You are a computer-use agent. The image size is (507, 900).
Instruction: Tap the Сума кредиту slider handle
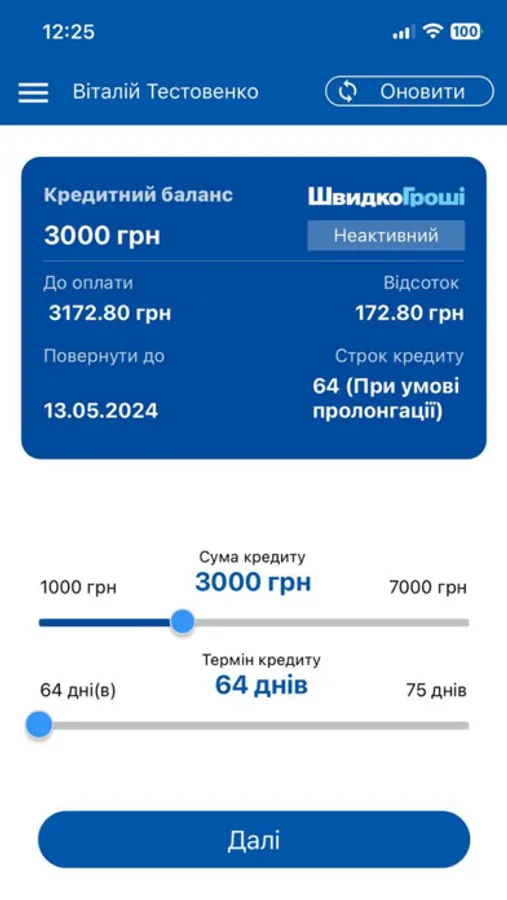pos(183,622)
